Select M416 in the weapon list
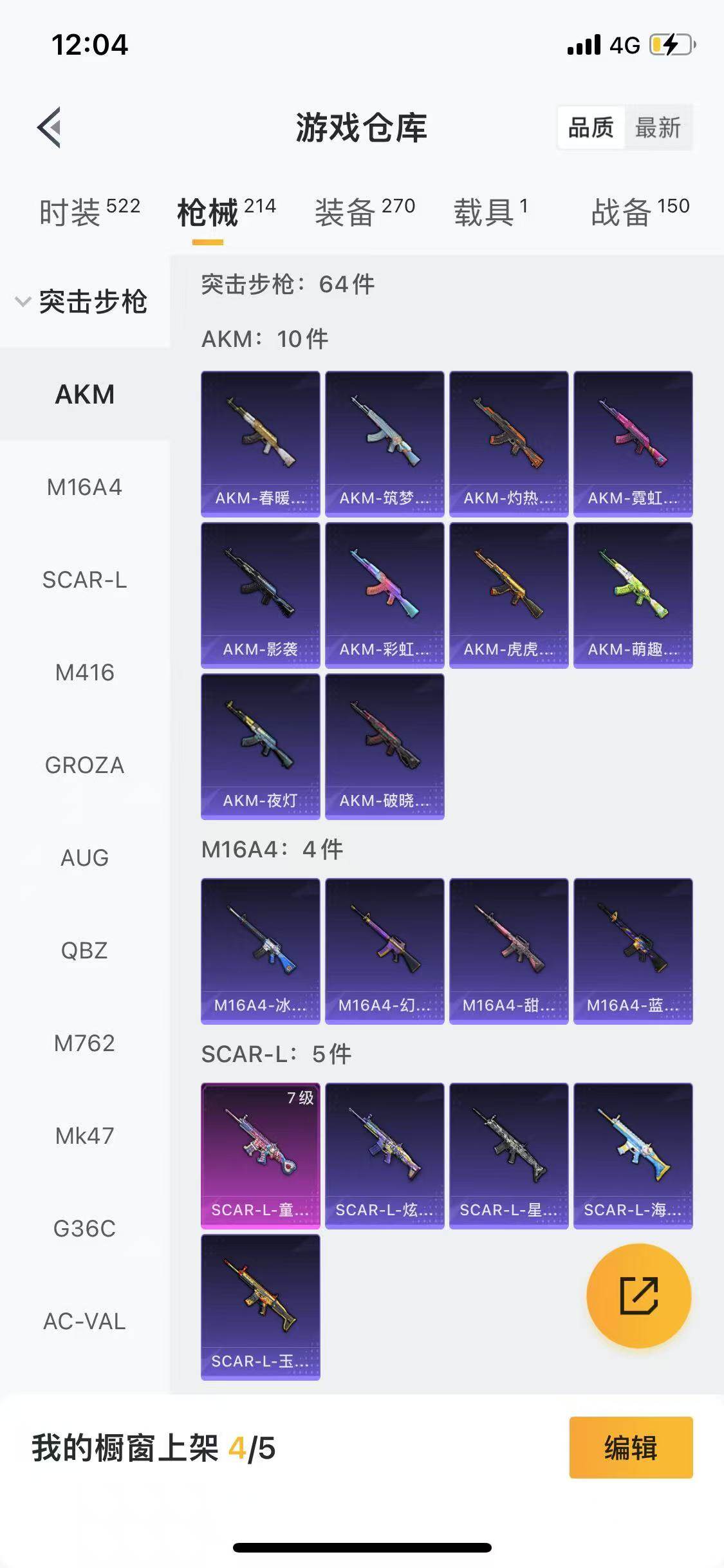 84,673
